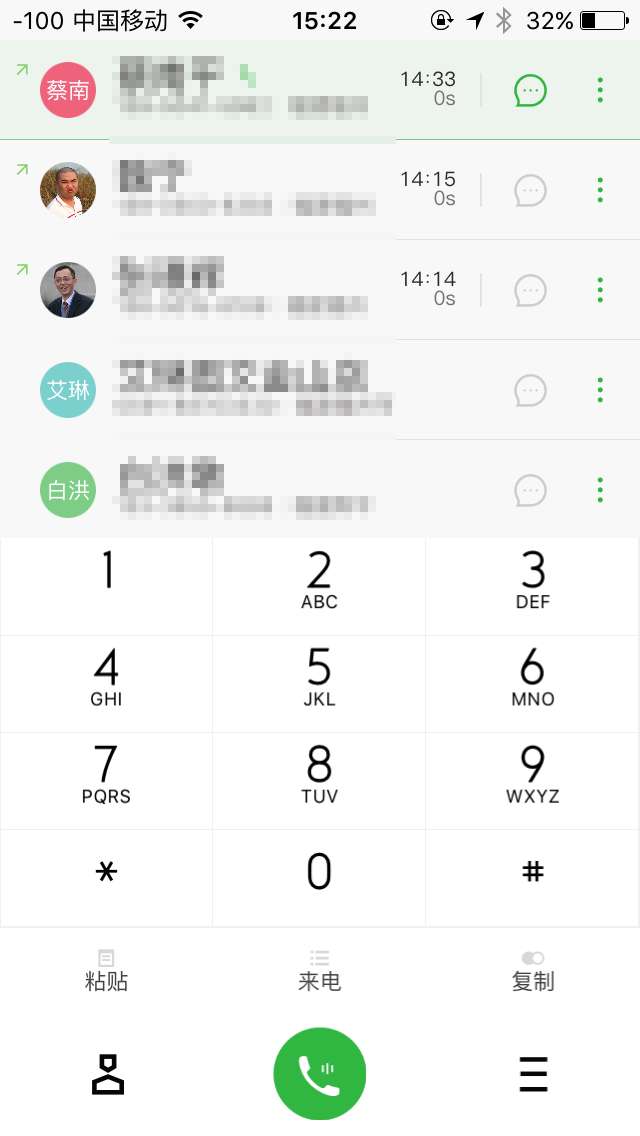Dial digit 1 on the keypad
Screen dimensions: 640x1136
click(x=107, y=586)
